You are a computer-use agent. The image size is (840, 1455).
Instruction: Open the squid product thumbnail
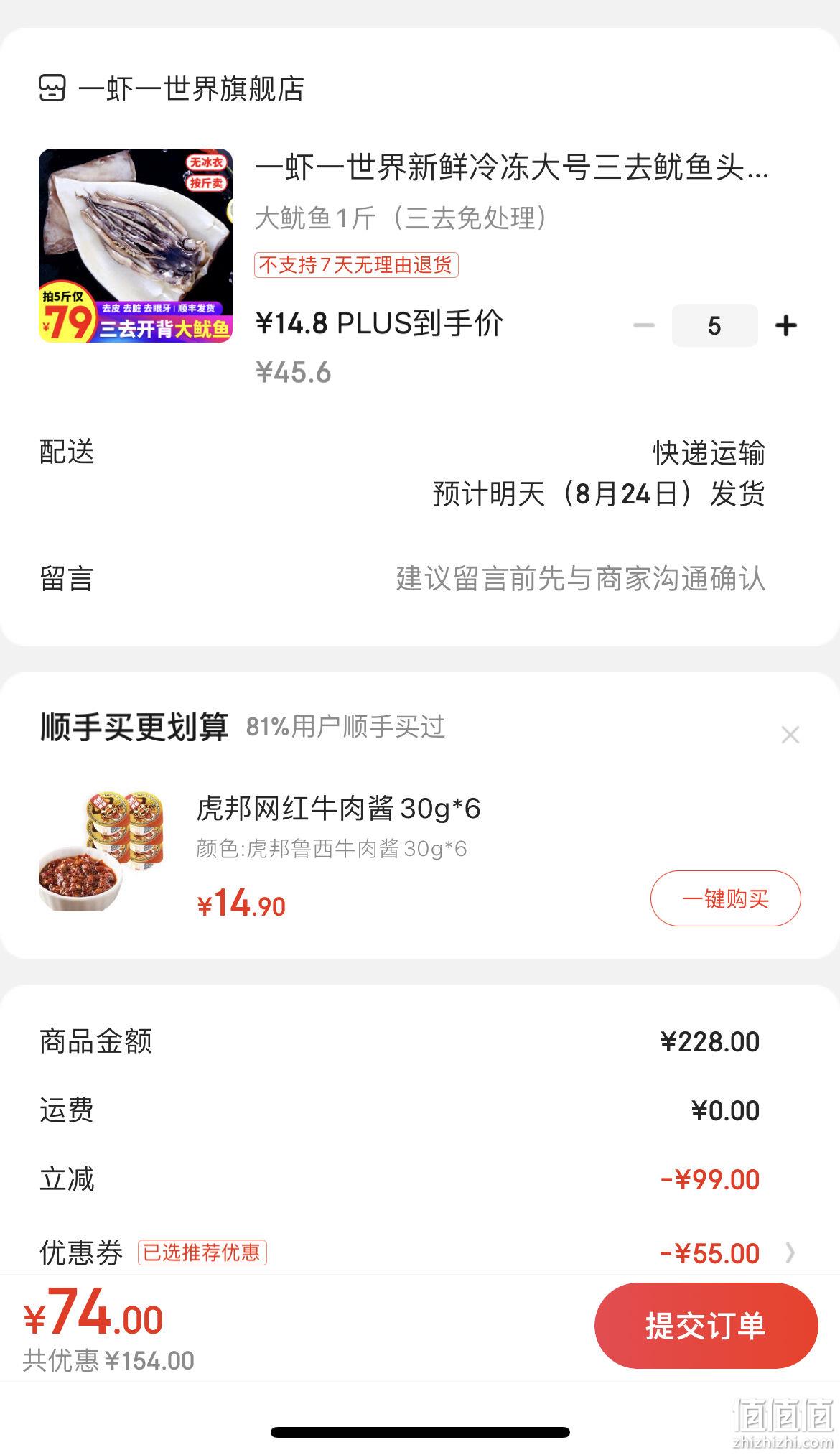click(x=136, y=245)
